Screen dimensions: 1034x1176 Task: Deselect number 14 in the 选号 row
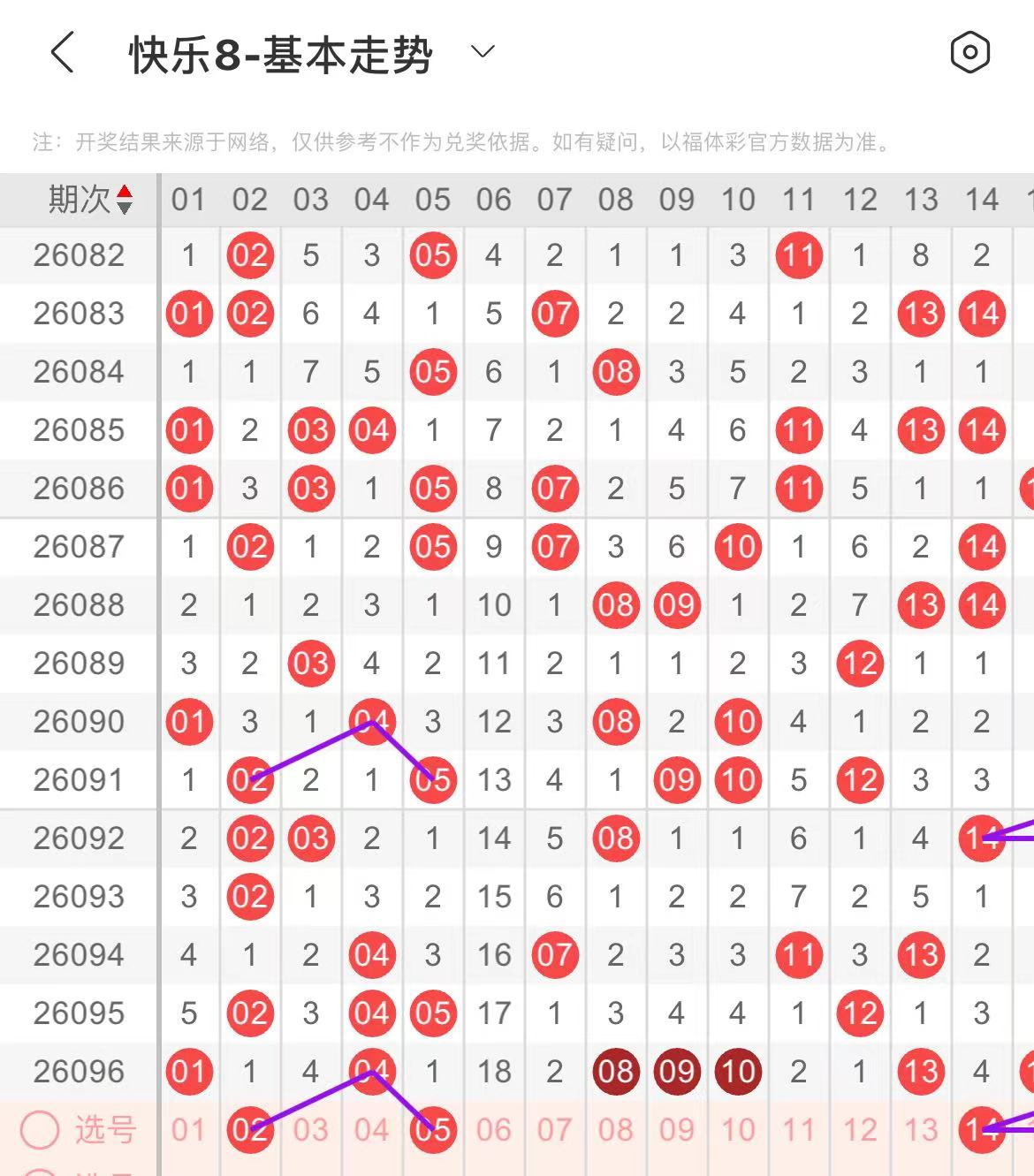click(981, 1130)
